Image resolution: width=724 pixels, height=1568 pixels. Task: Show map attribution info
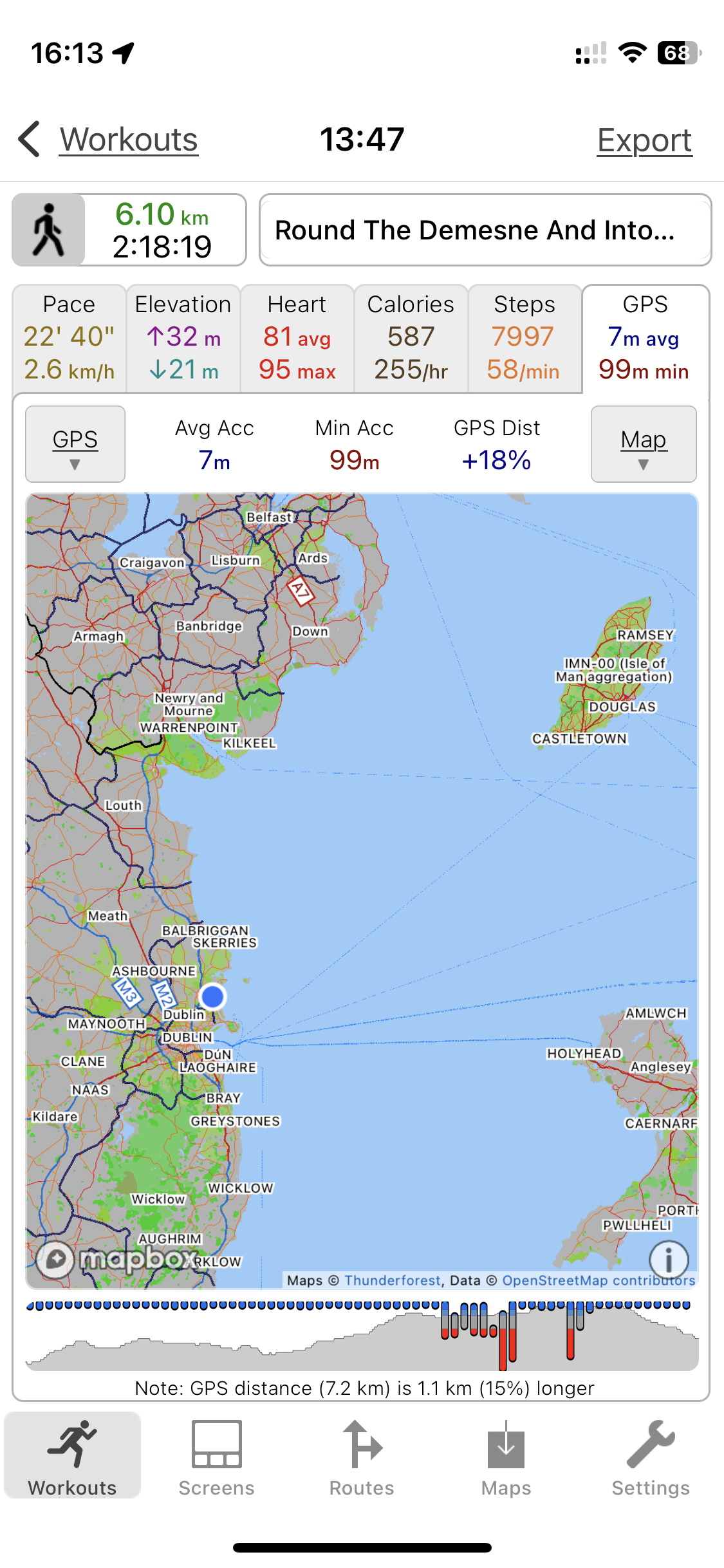[x=669, y=1259]
